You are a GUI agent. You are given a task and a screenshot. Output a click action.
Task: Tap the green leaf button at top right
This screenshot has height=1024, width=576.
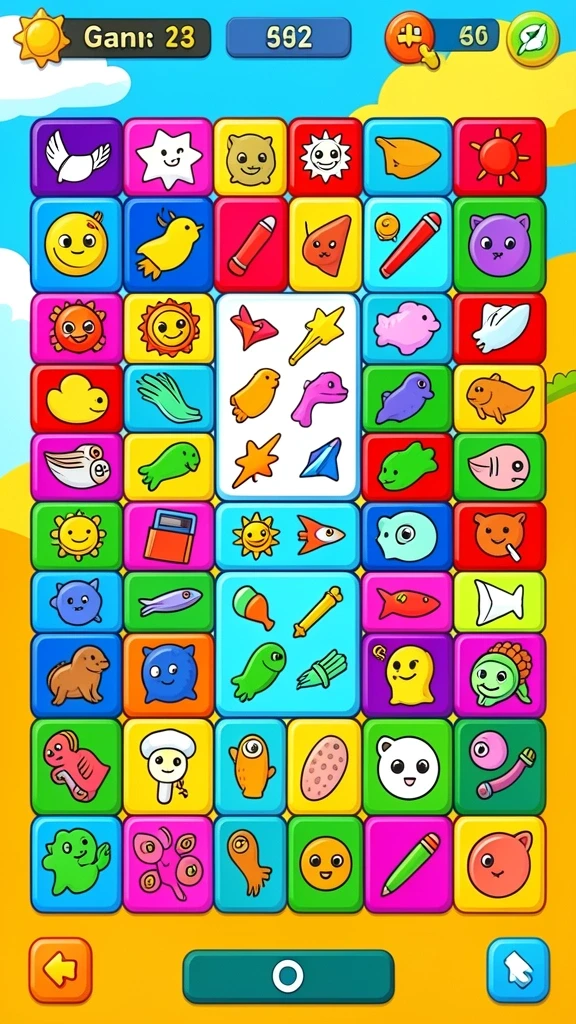[x=533, y=39]
